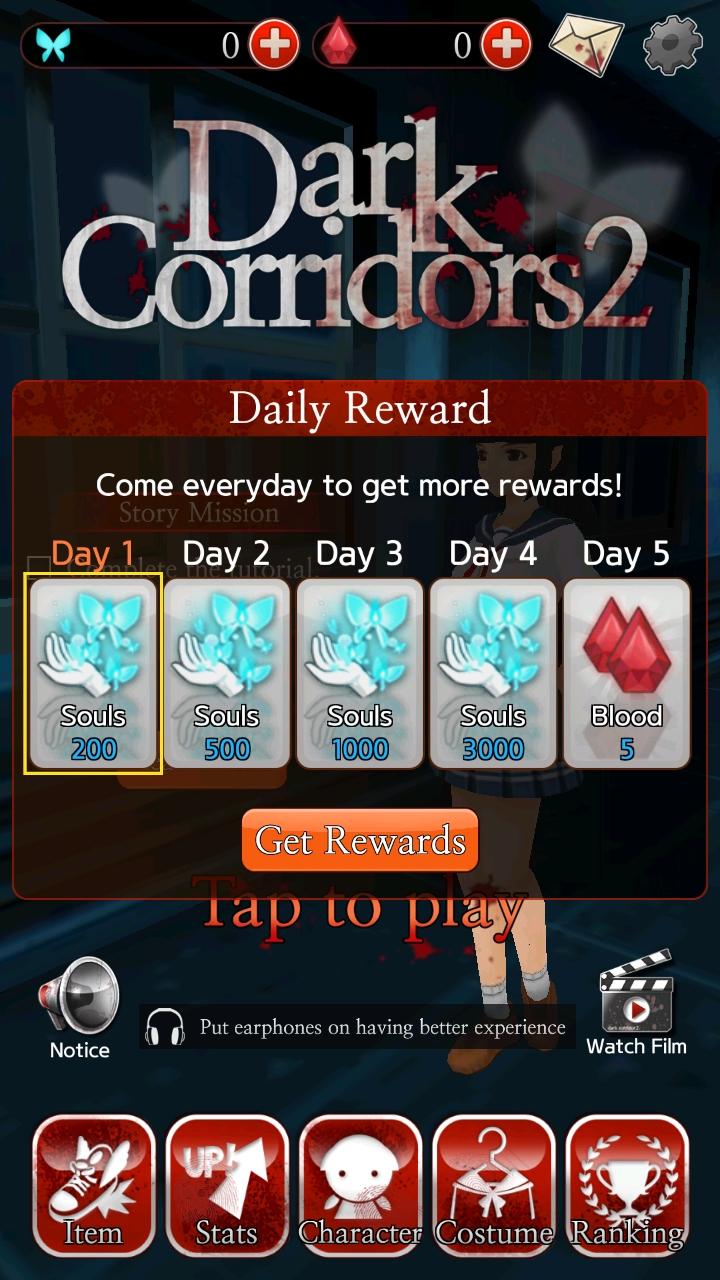Add blood gems with plus button

(506, 45)
